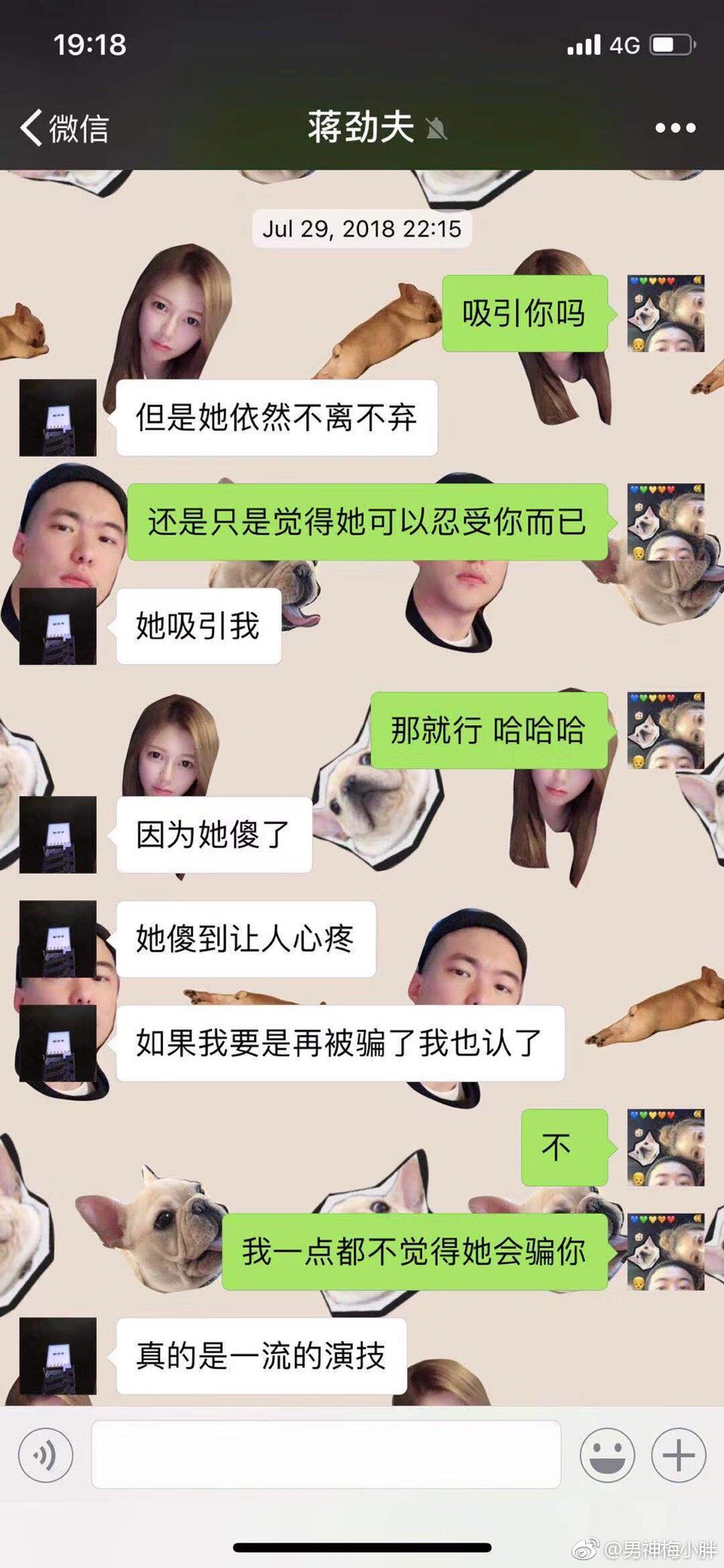Tap contact avatar beside 但是她依然不离不弃
The image size is (724, 1568).
(x=58, y=418)
